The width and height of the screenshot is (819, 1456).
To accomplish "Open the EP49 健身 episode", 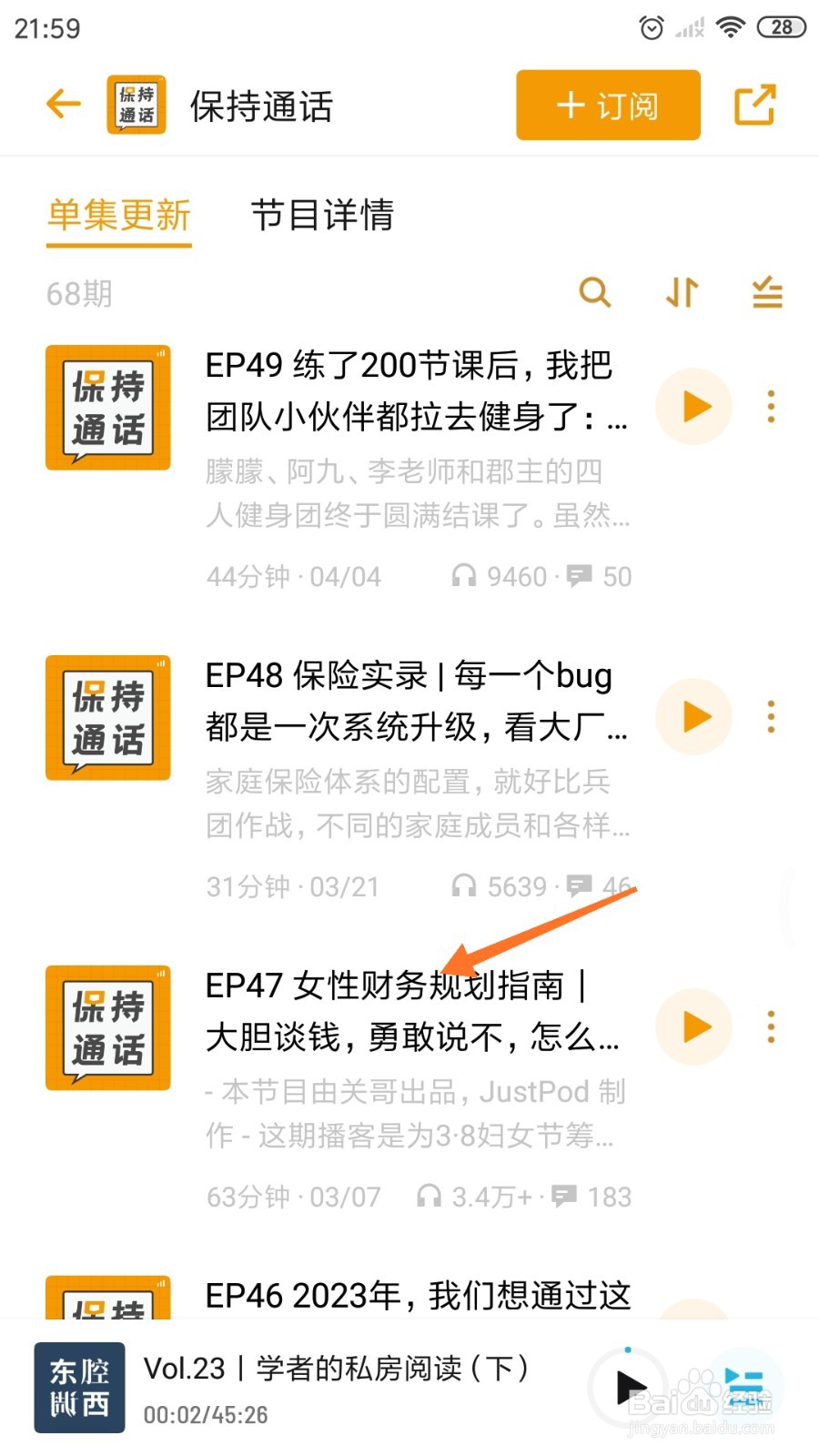I will coord(415,391).
